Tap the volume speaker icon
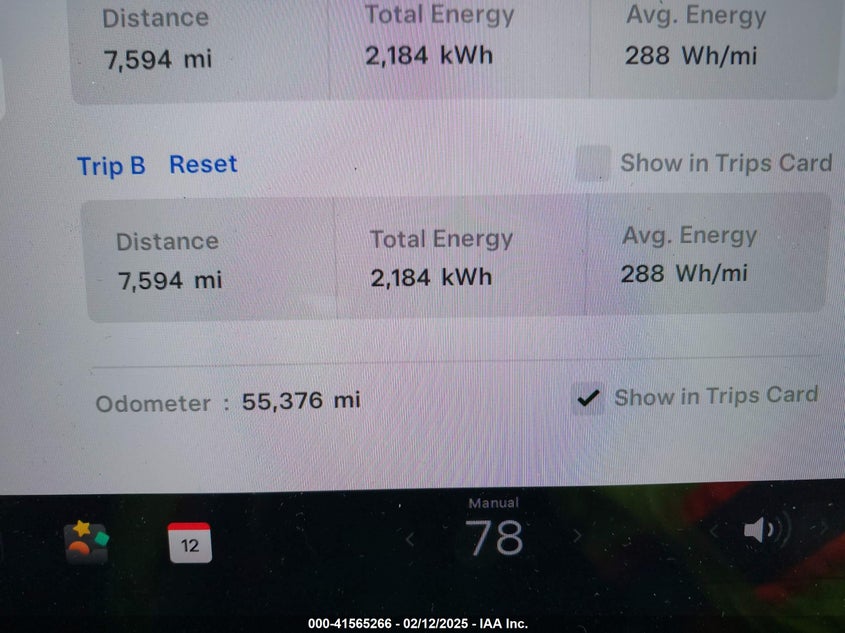 [762, 530]
